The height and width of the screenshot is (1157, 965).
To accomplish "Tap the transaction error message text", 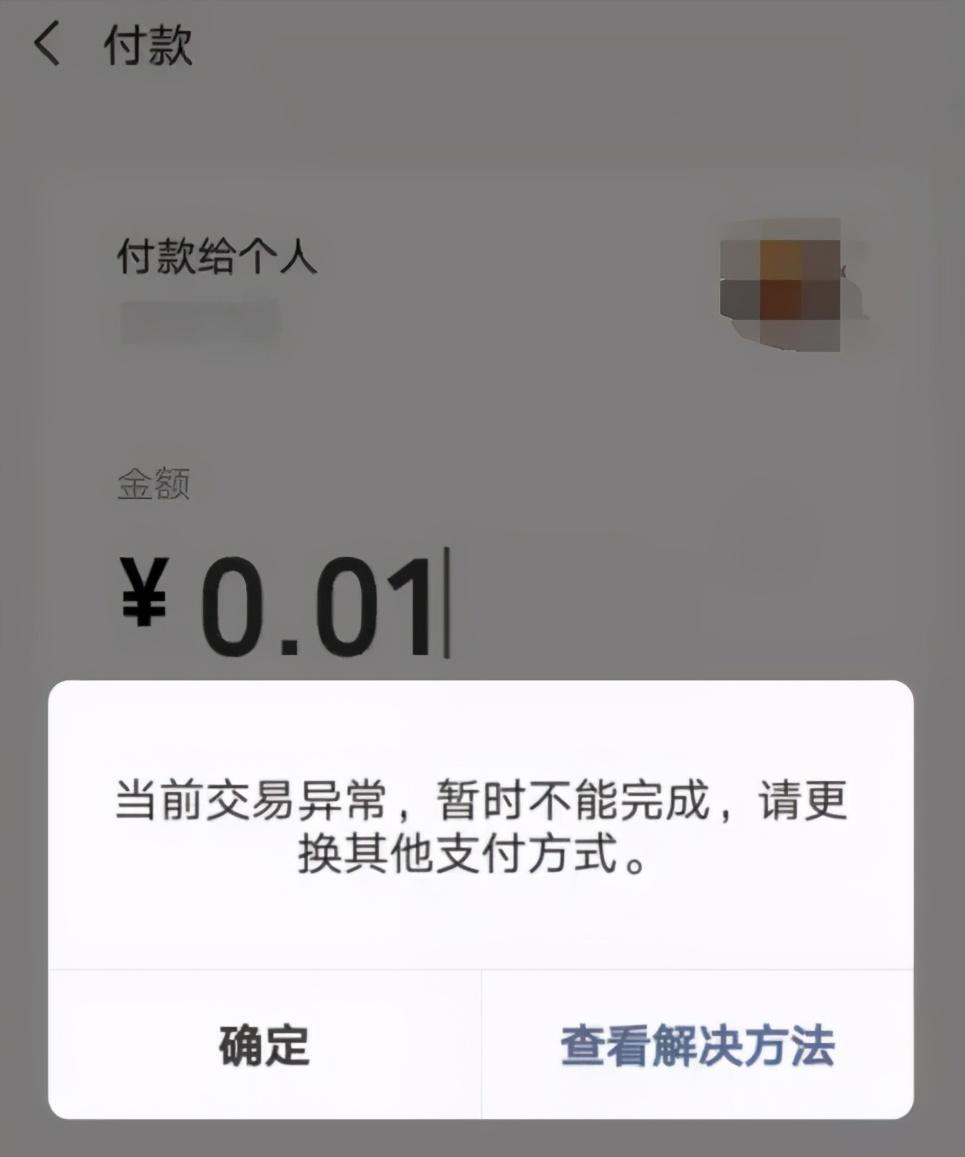I will coord(482,827).
